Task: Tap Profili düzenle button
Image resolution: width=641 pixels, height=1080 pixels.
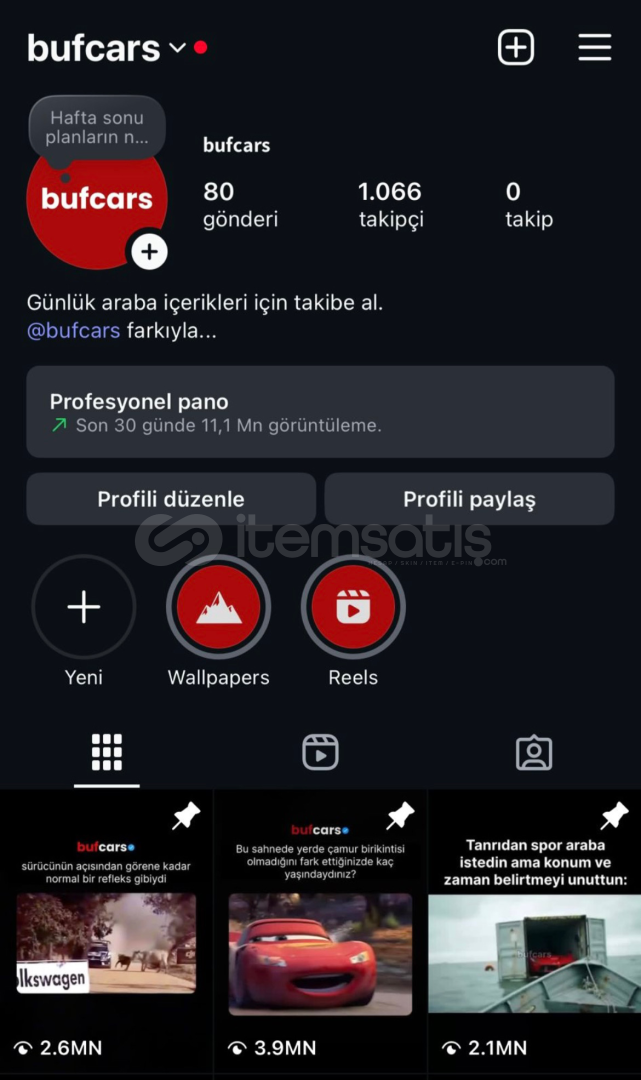Action: point(171,499)
